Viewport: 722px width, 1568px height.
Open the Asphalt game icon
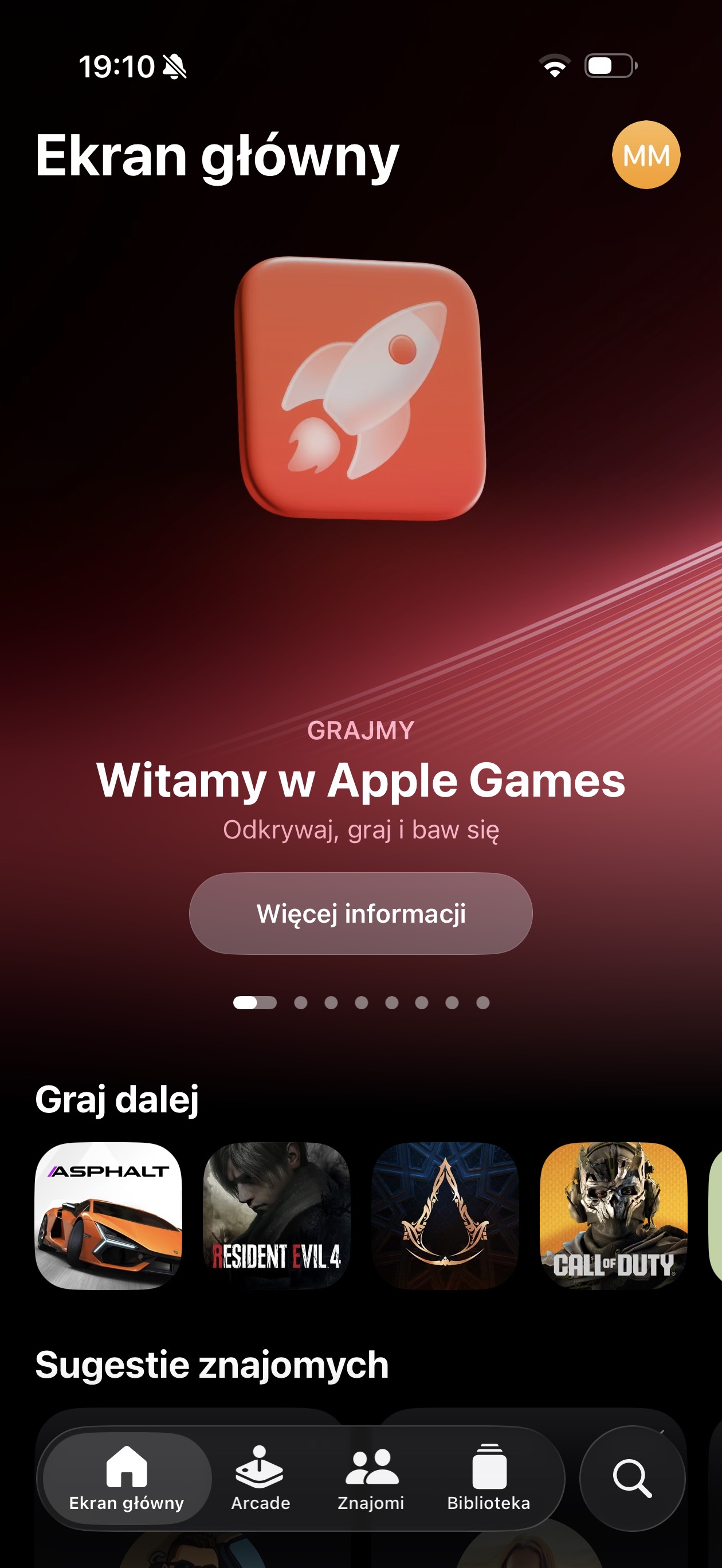108,1216
